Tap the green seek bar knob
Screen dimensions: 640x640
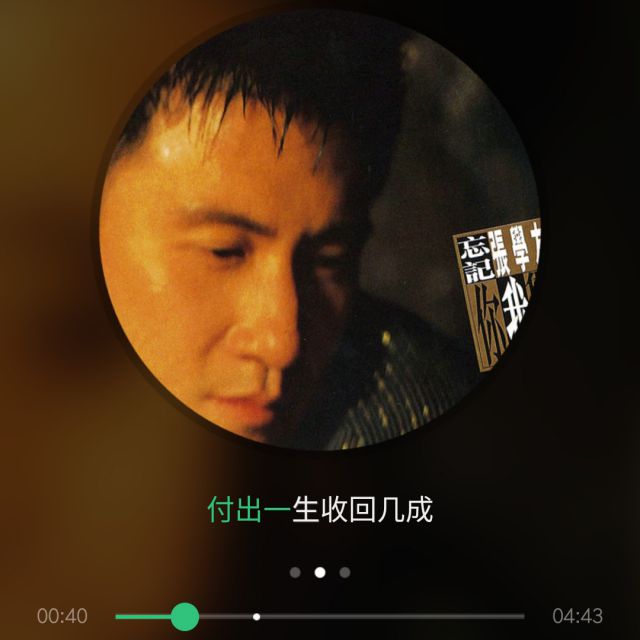(x=185, y=616)
